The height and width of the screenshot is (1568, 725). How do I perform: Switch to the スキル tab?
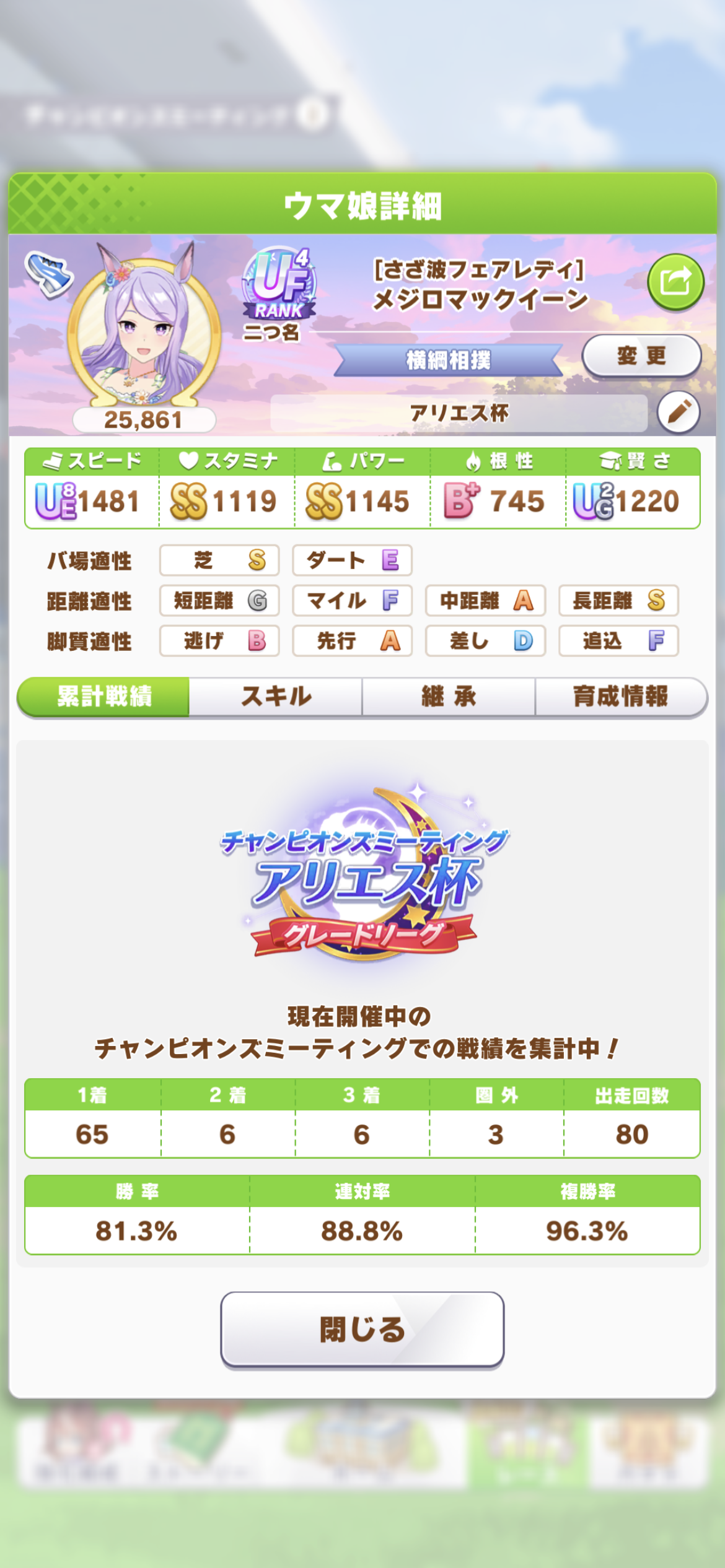276,696
